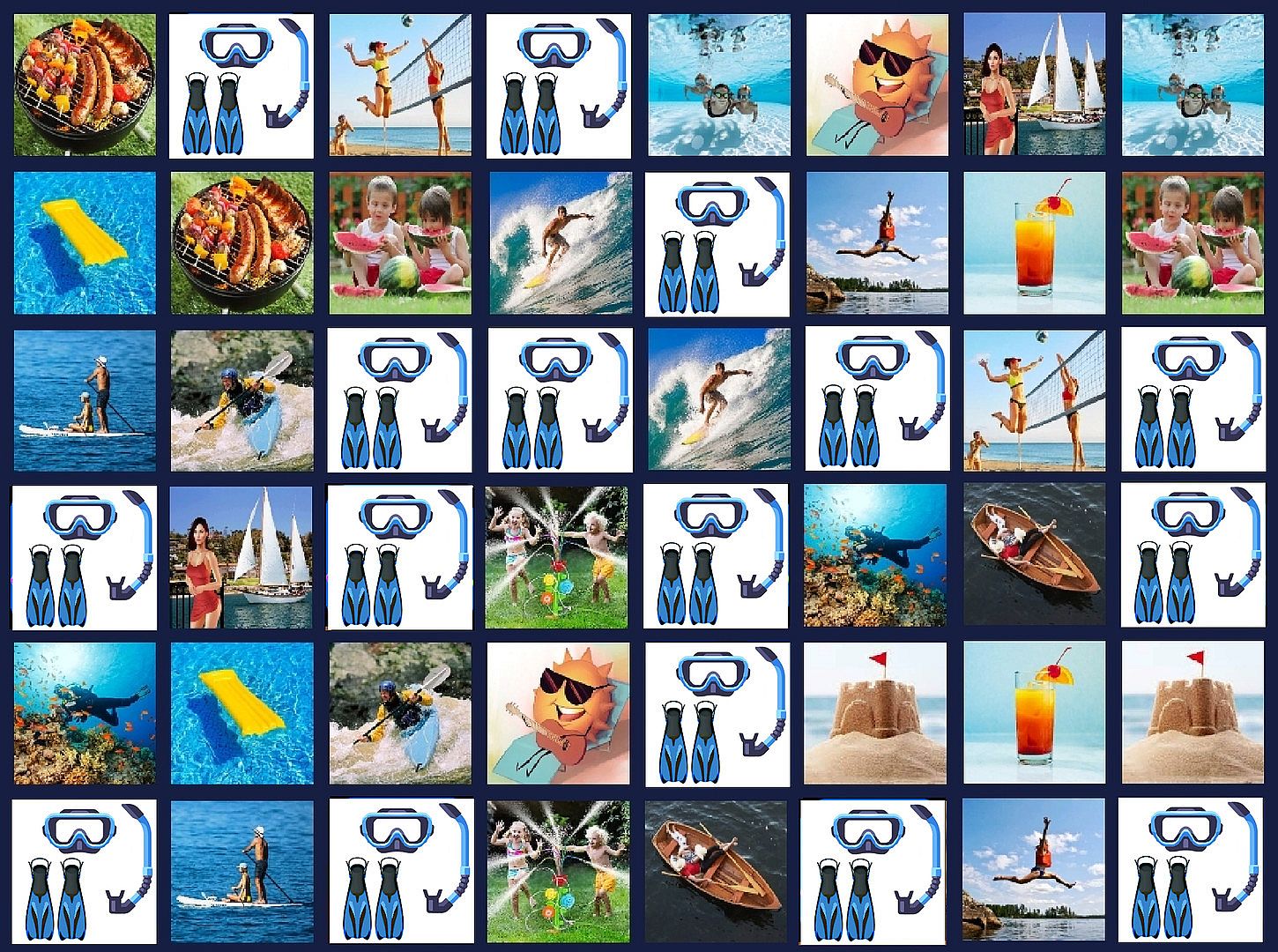This screenshot has width=1278, height=952.
Task: Flip hidden card between paddleboarders and sprinkler kids
Action: pyautogui.click(x=399, y=871)
